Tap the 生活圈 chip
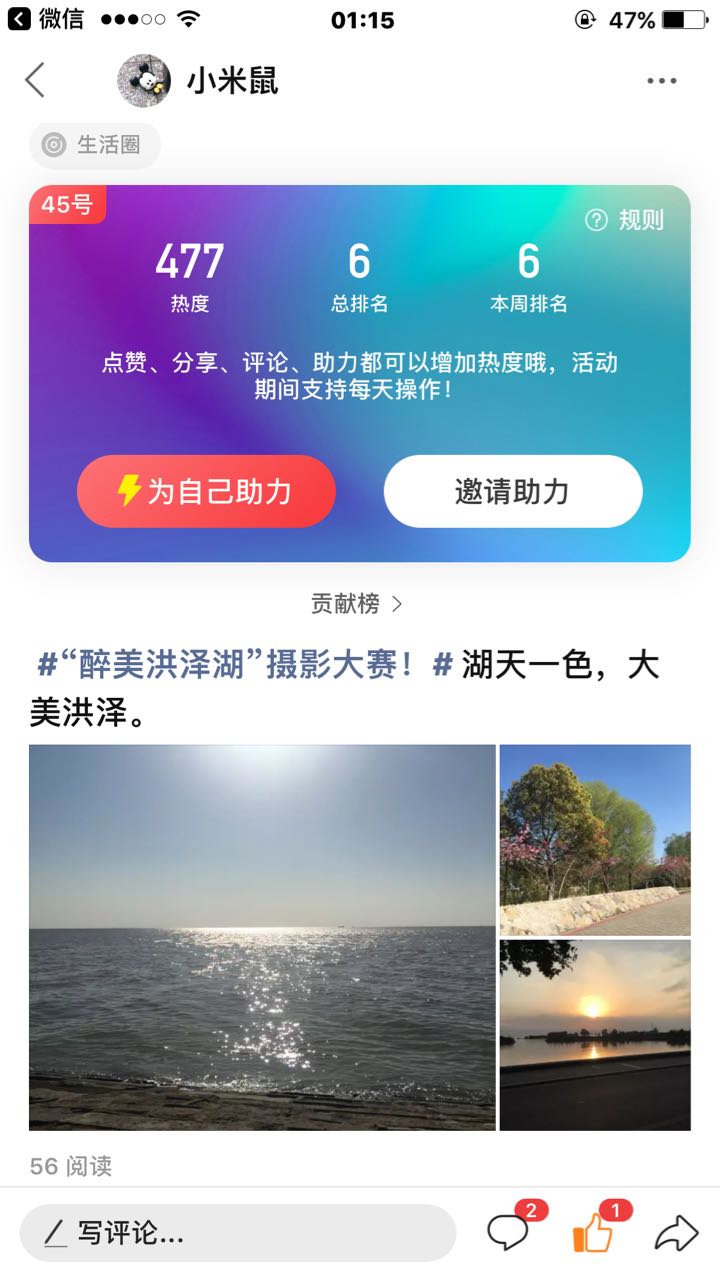Viewport: 720px width, 1280px height. (x=95, y=145)
